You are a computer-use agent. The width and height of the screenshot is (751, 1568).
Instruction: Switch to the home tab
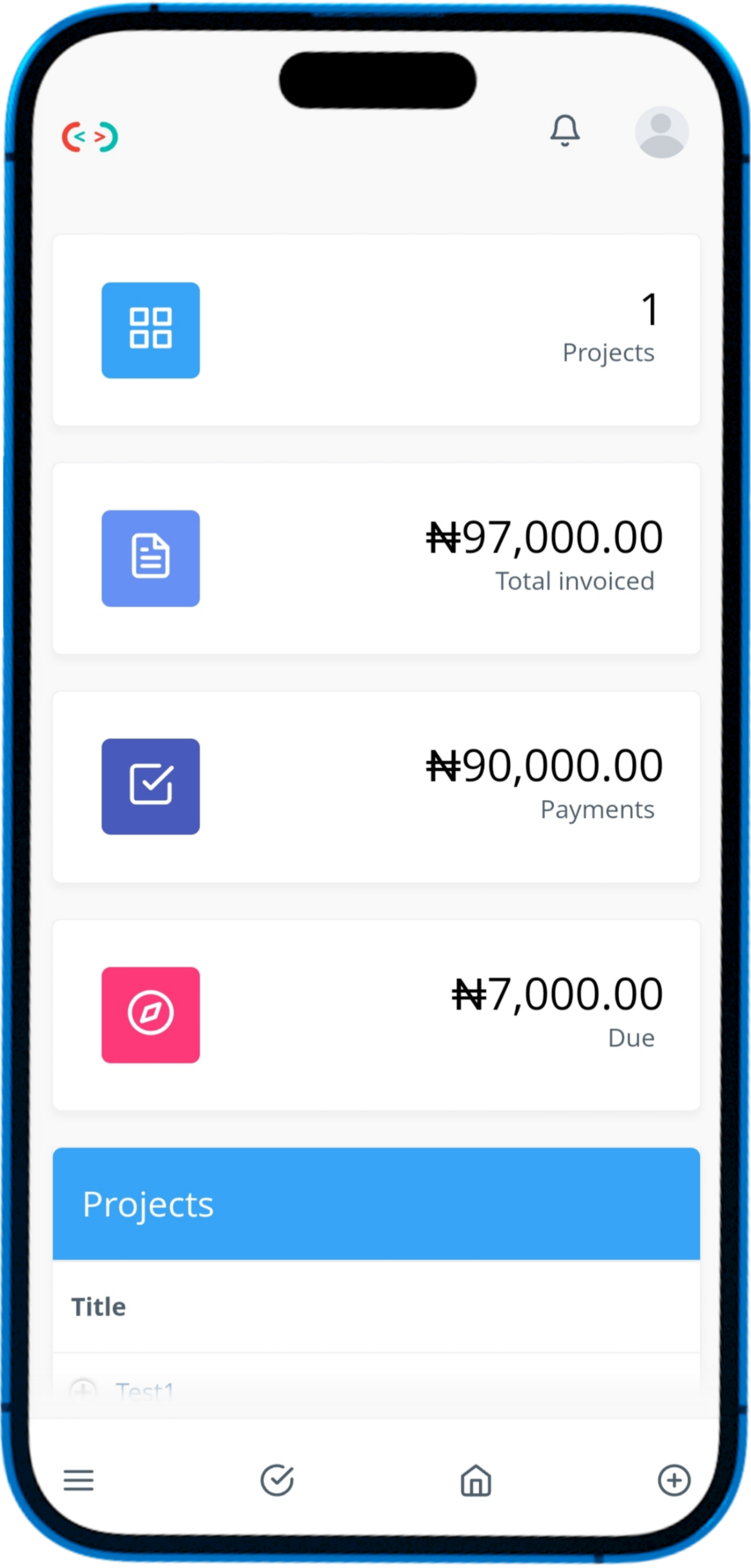476,1480
